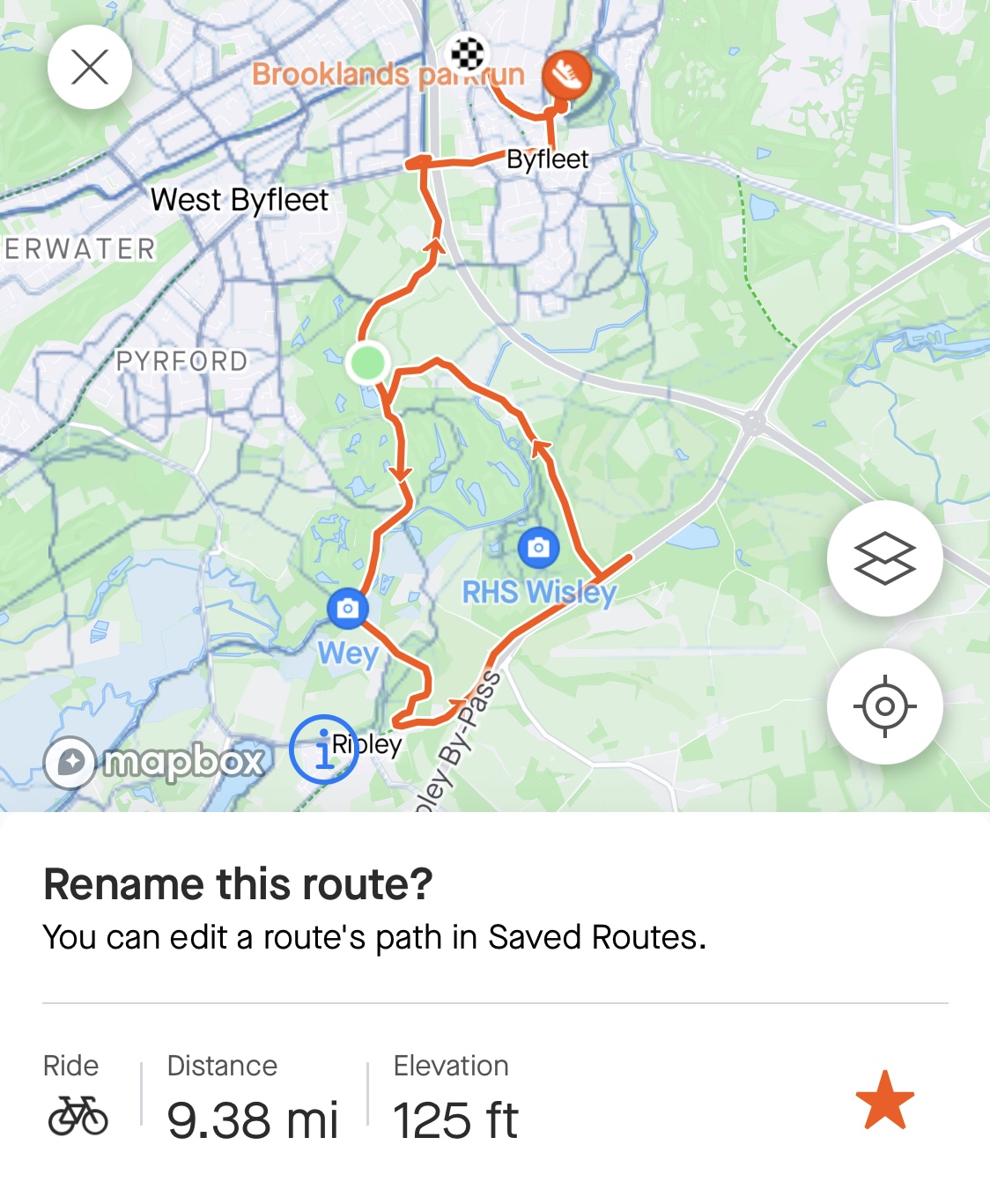Image resolution: width=990 pixels, height=1204 pixels.
Task: Select the Brooklands parkrun segment marker
Action: 565,75
